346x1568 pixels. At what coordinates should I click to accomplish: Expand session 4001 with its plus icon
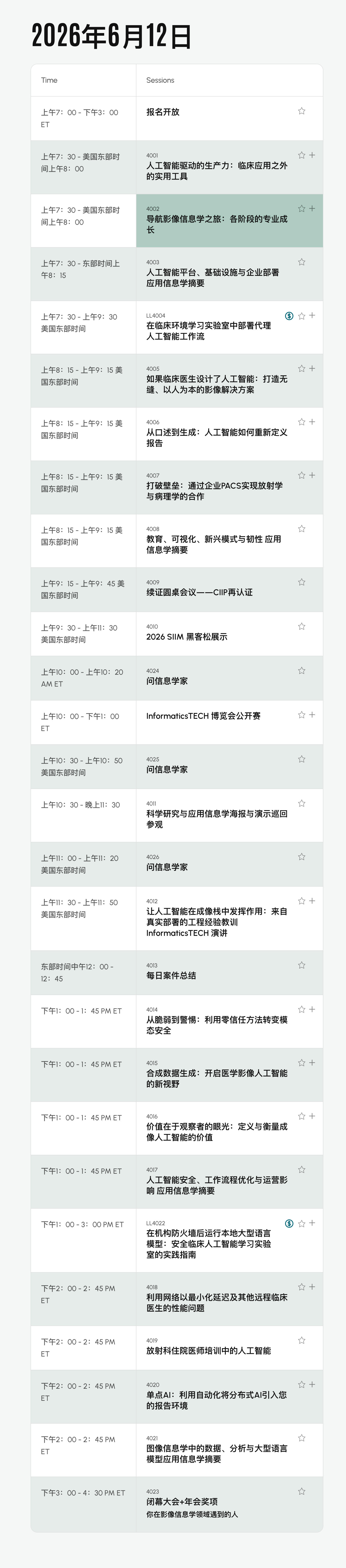tap(312, 155)
